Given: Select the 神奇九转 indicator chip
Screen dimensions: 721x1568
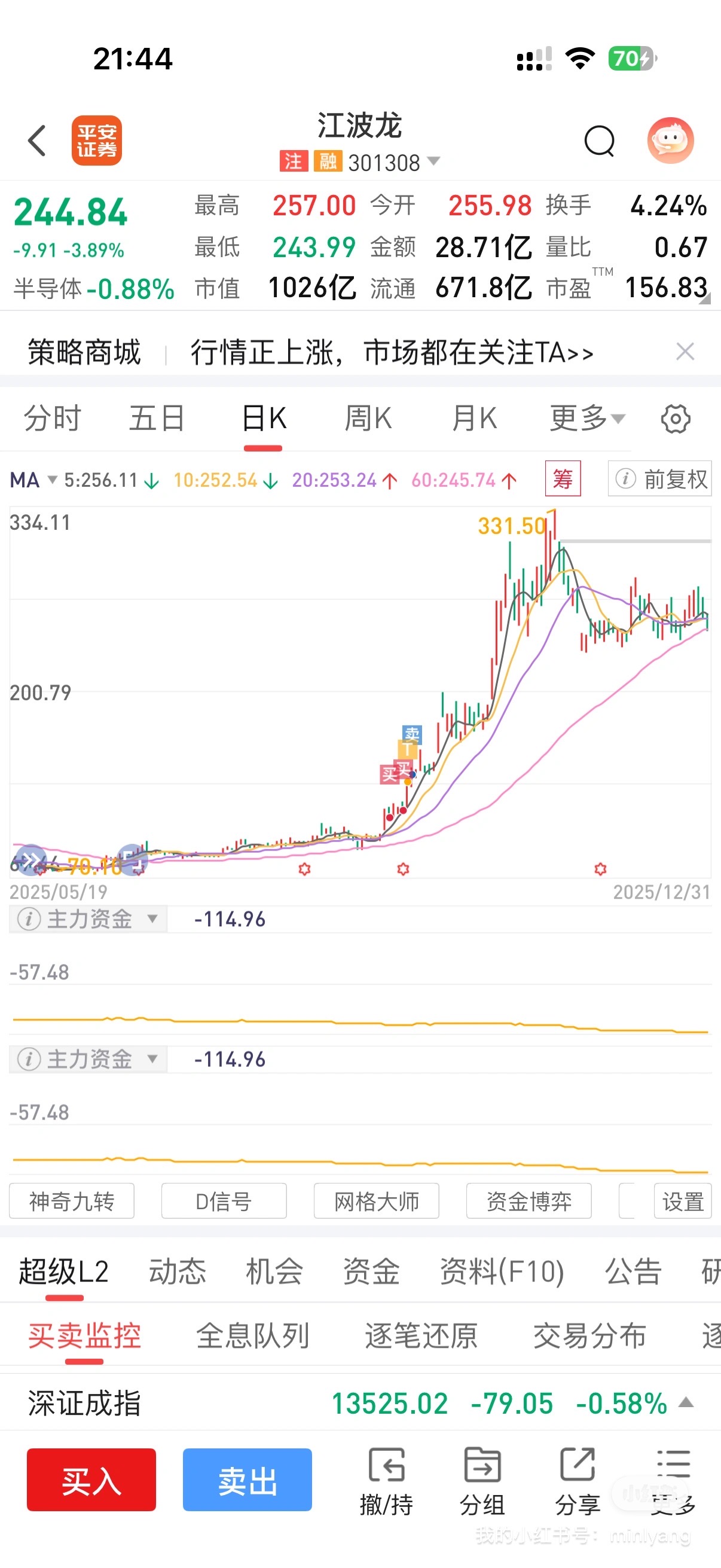Looking at the screenshot, I should click(x=72, y=1201).
